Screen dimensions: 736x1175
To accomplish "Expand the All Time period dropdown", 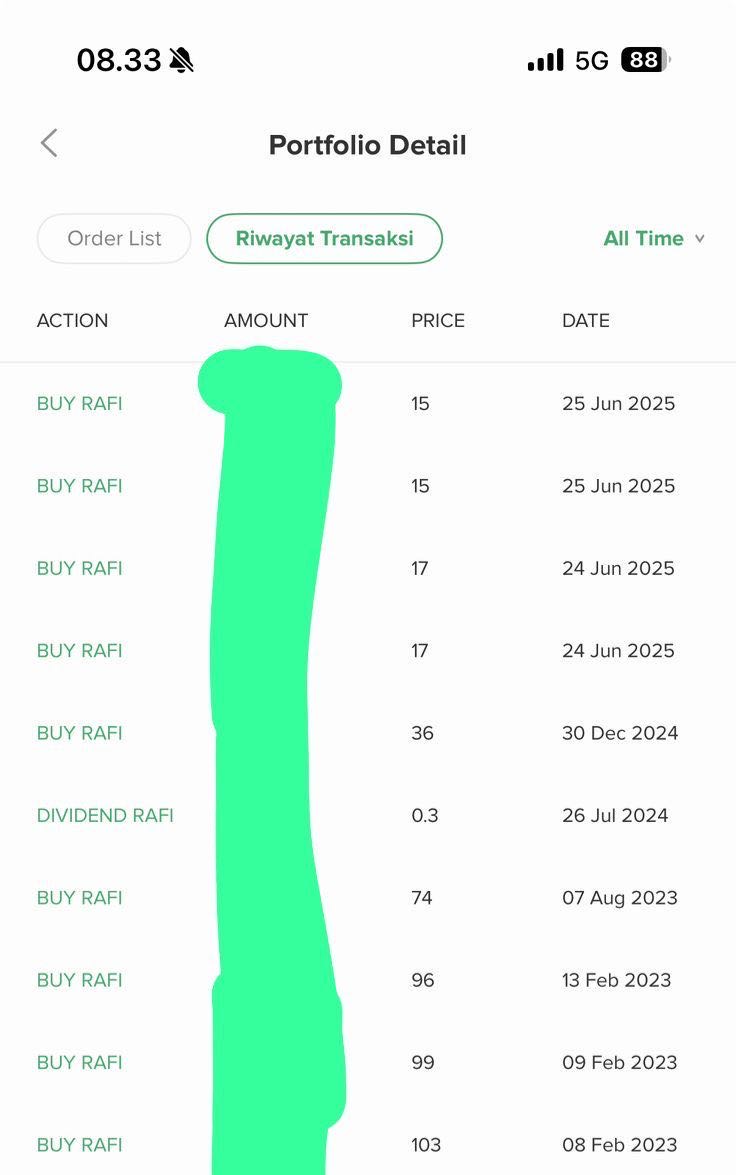I will point(653,239).
